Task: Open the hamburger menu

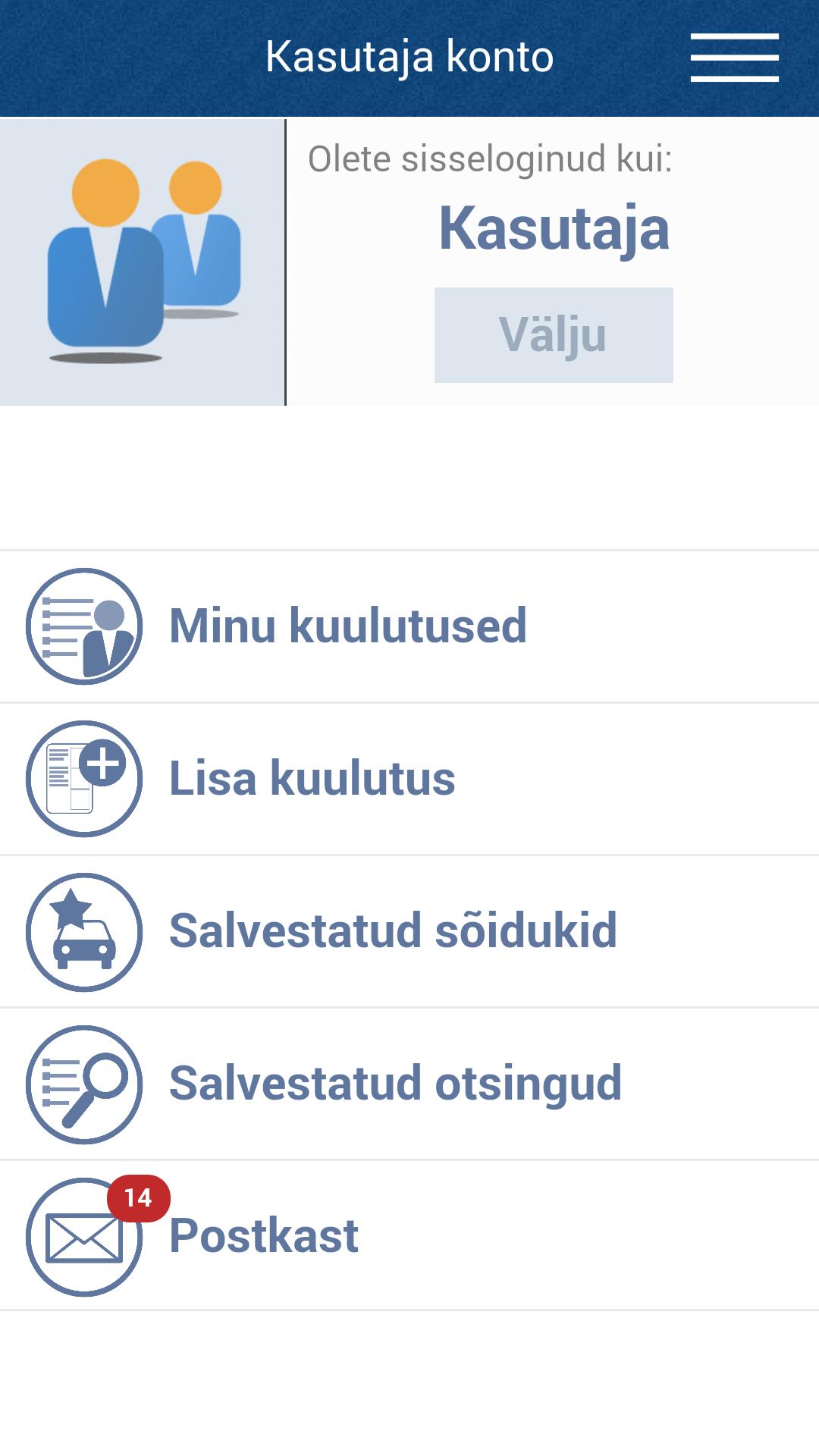Action: (734, 58)
